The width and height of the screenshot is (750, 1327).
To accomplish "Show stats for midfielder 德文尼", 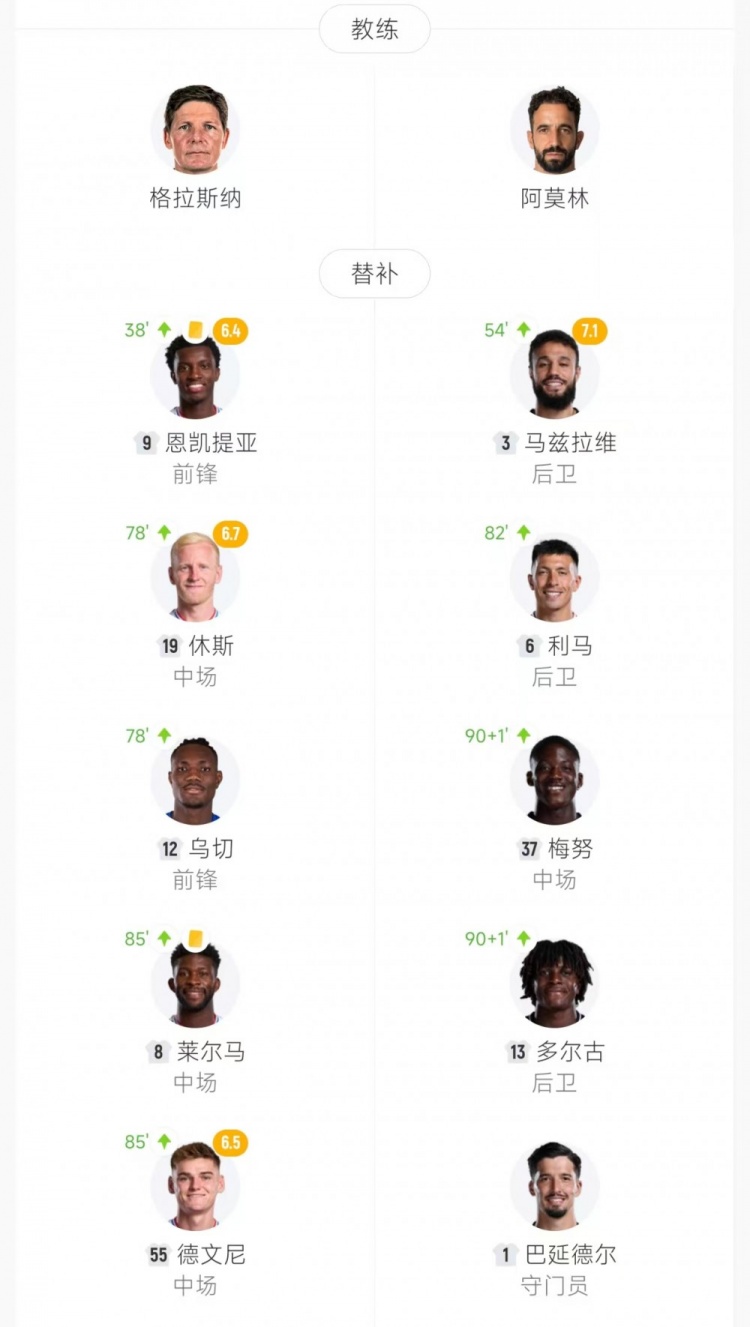I will click(x=195, y=1187).
